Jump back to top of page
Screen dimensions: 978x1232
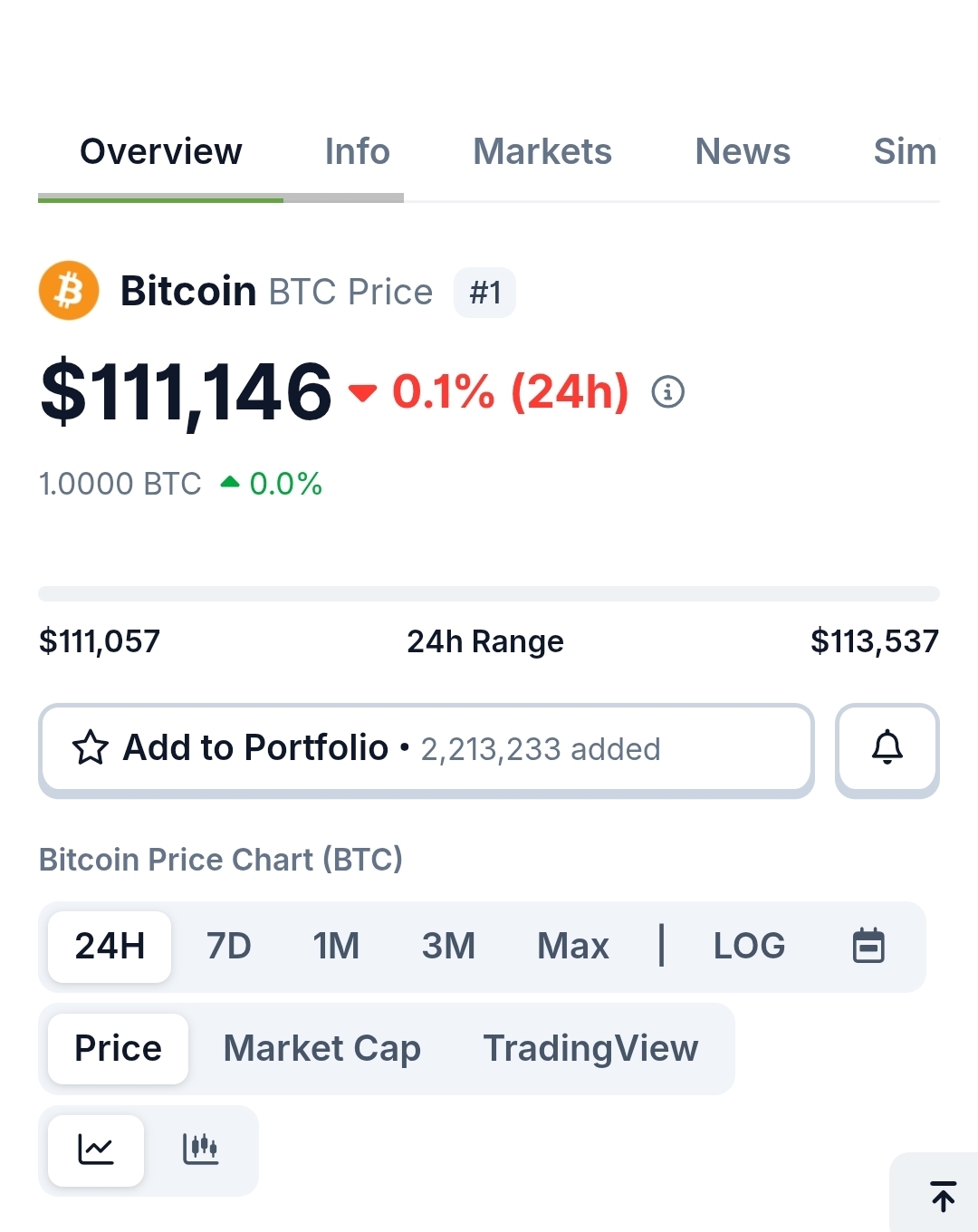click(x=943, y=1196)
